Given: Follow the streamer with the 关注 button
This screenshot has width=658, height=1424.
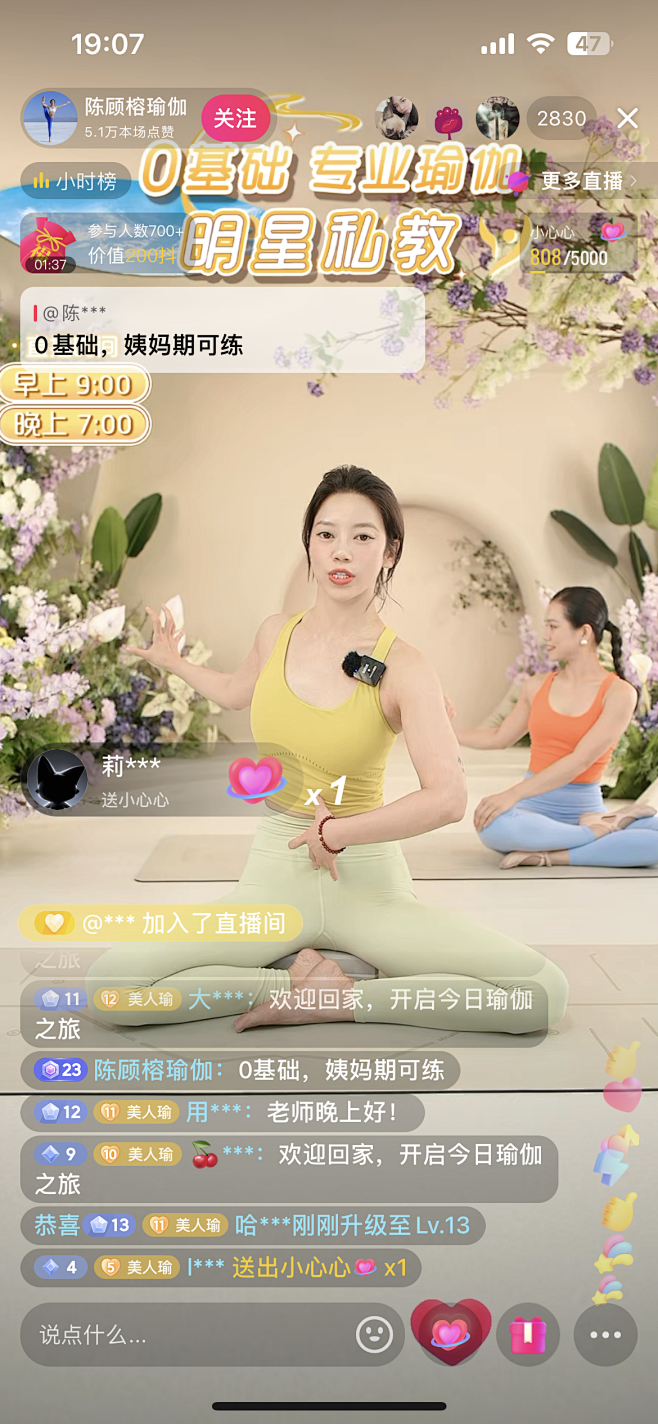Looking at the screenshot, I should pos(235,119).
